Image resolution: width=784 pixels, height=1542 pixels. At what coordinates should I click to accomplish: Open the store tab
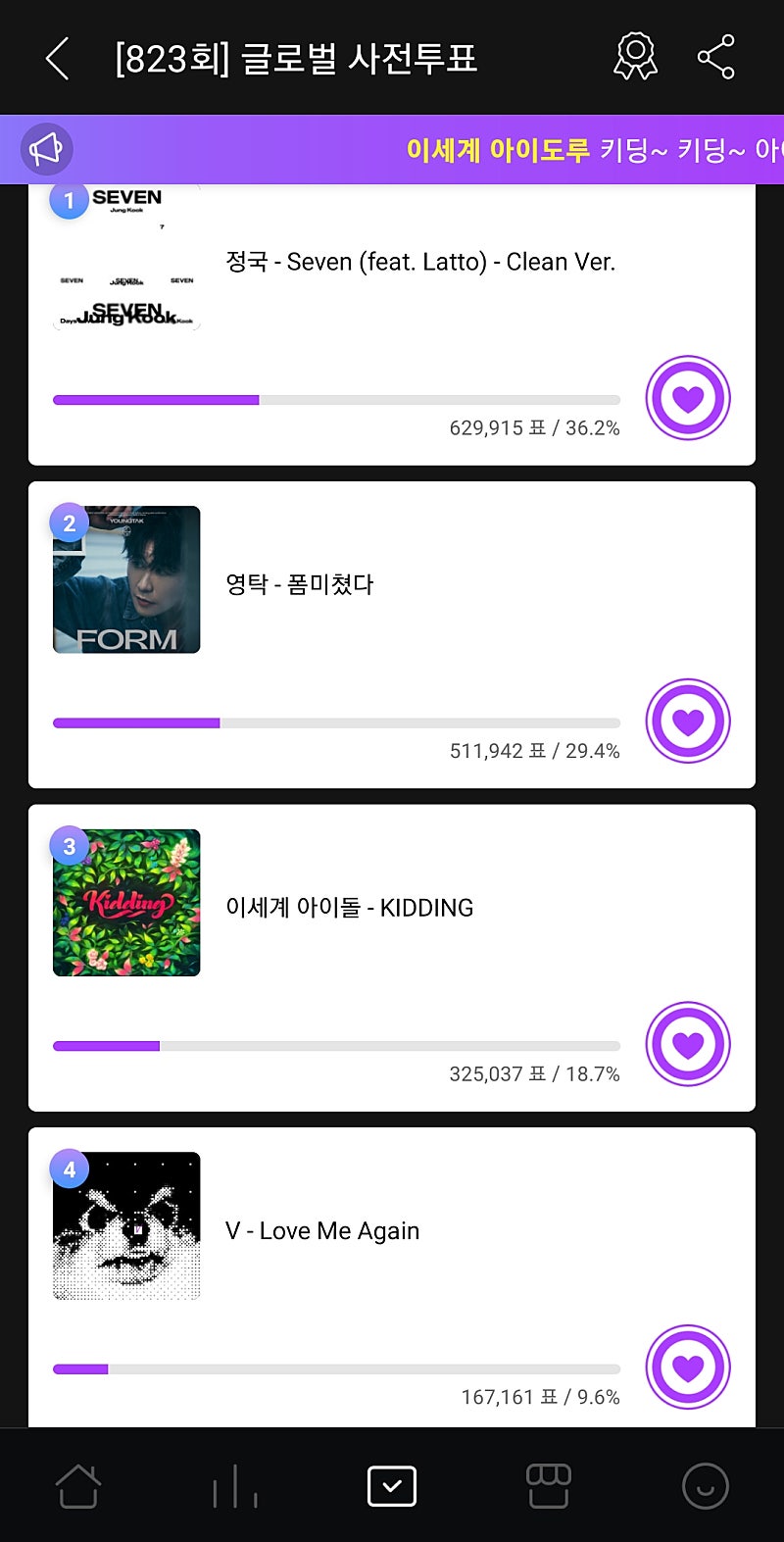[x=549, y=1486]
